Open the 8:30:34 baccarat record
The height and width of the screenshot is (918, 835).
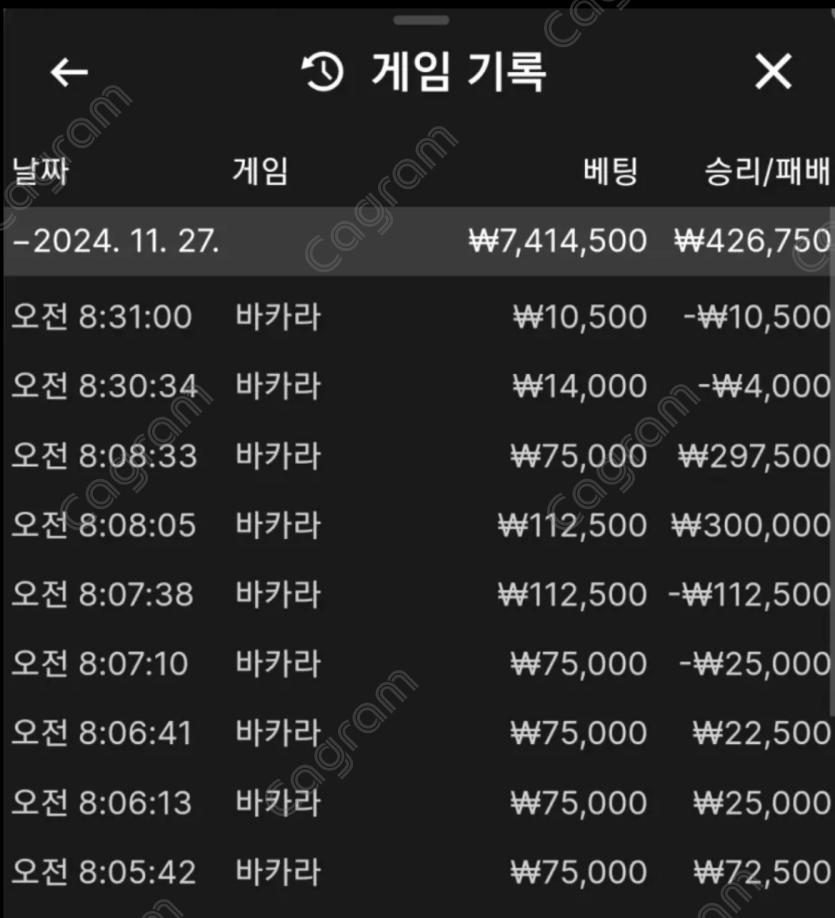(417, 386)
